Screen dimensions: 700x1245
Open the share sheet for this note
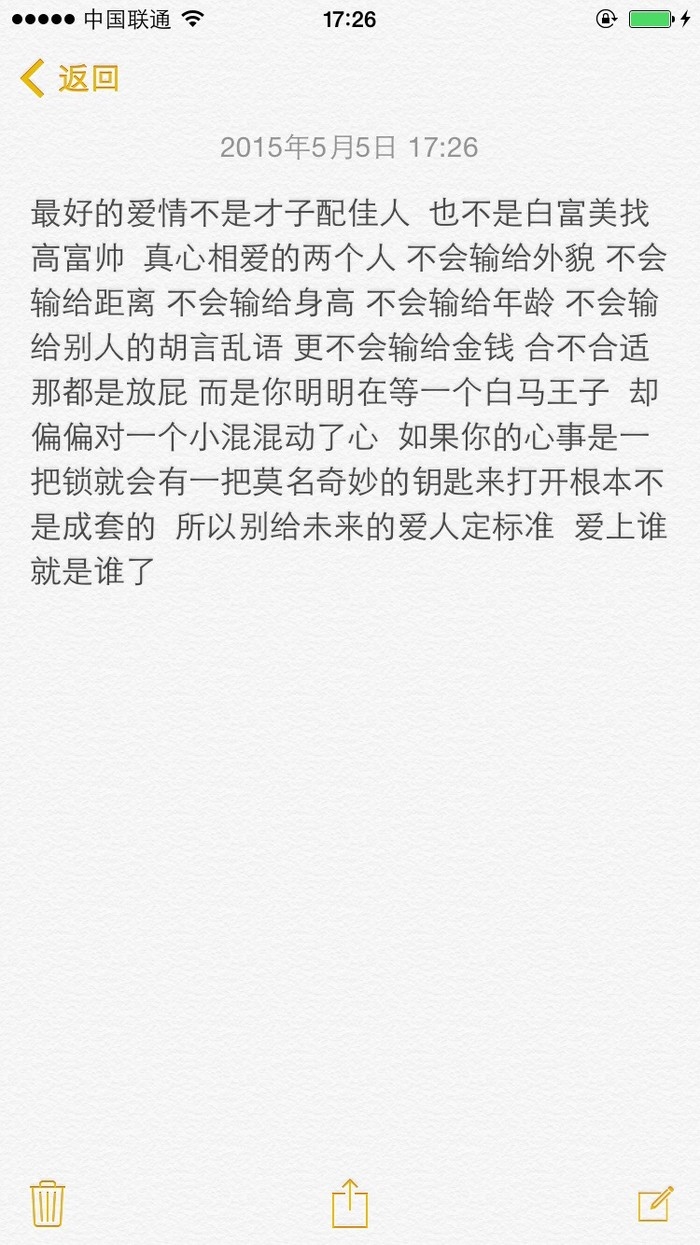click(x=350, y=1202)
